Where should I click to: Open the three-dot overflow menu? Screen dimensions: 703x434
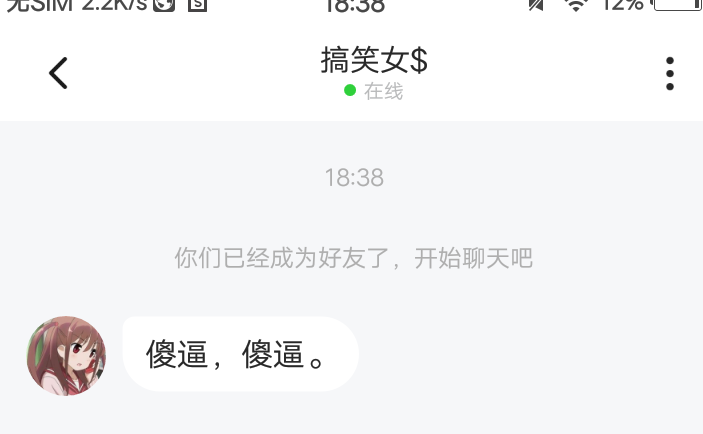click(x=670, y=74)
